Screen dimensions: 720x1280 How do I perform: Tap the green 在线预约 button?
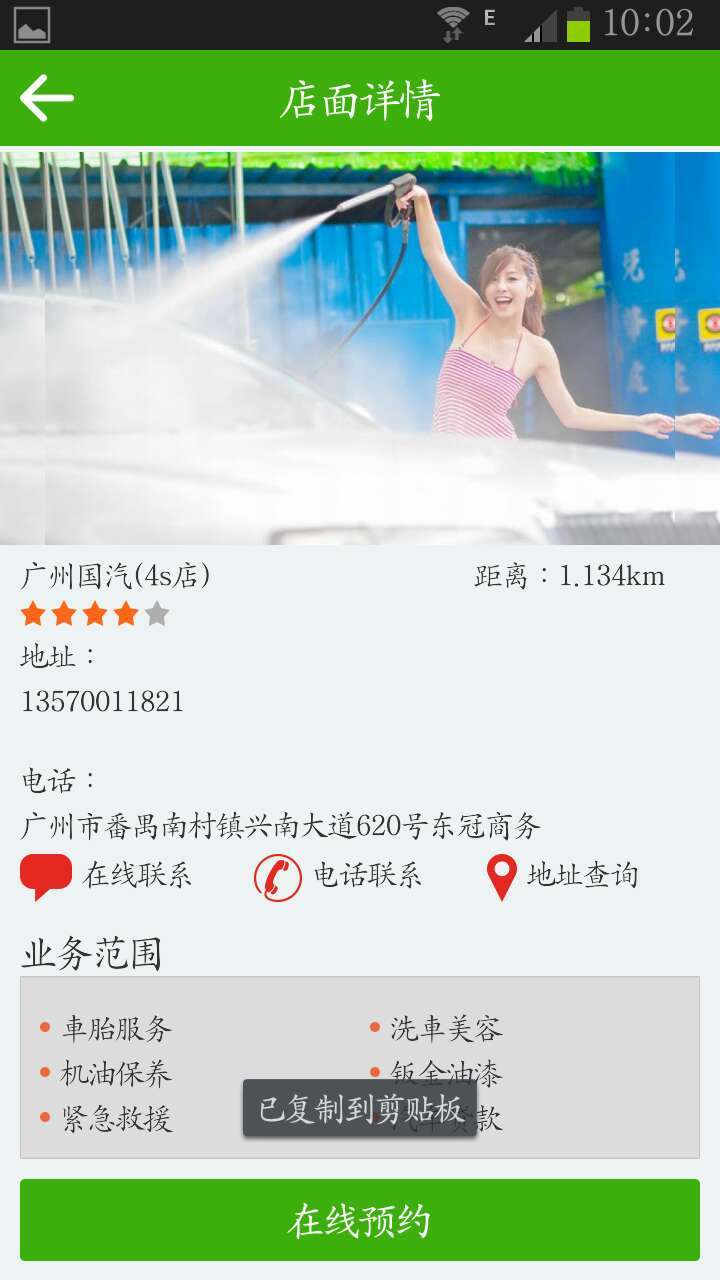(360, 1220)
